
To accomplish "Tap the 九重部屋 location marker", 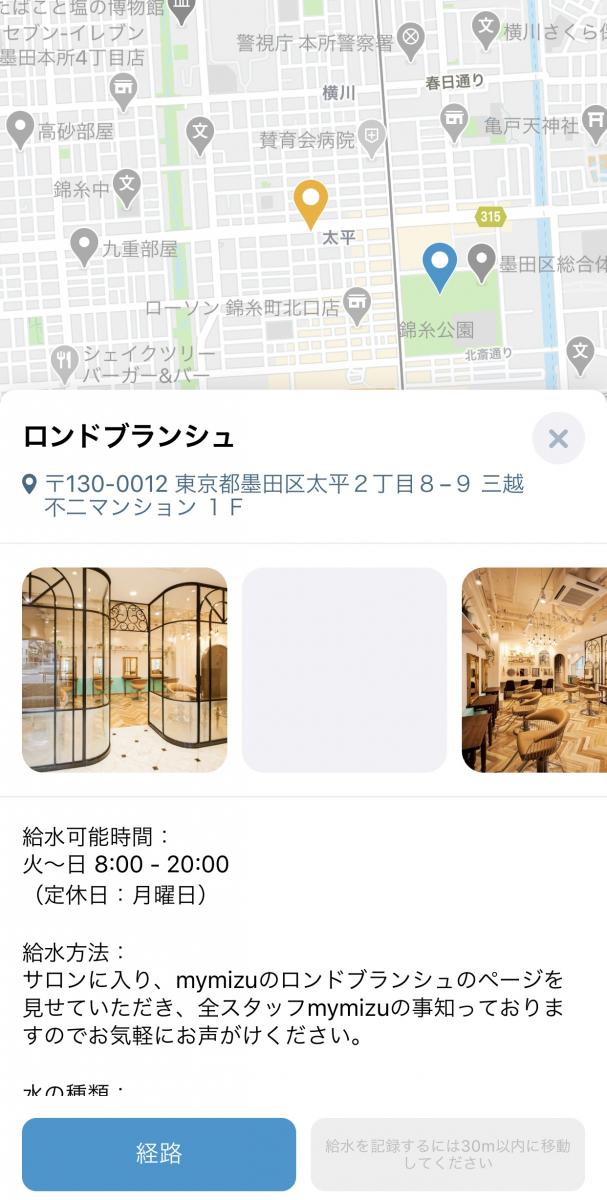I will point(85,243).
